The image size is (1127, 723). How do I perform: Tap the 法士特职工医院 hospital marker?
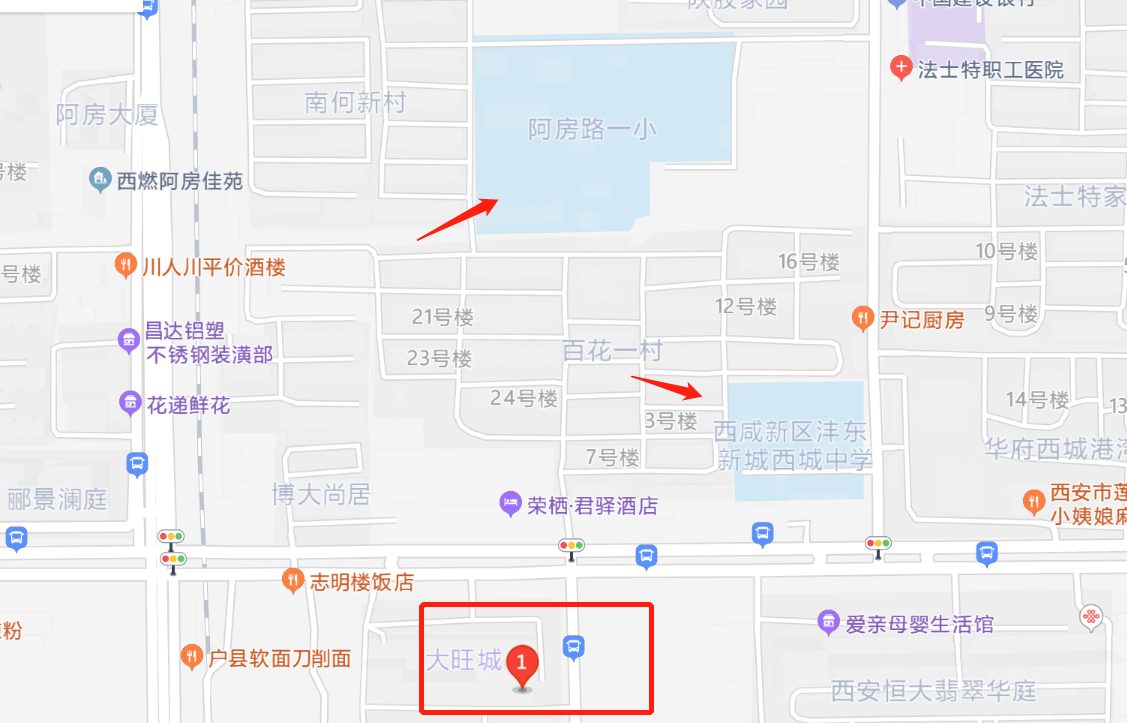[x=901, y=69]
